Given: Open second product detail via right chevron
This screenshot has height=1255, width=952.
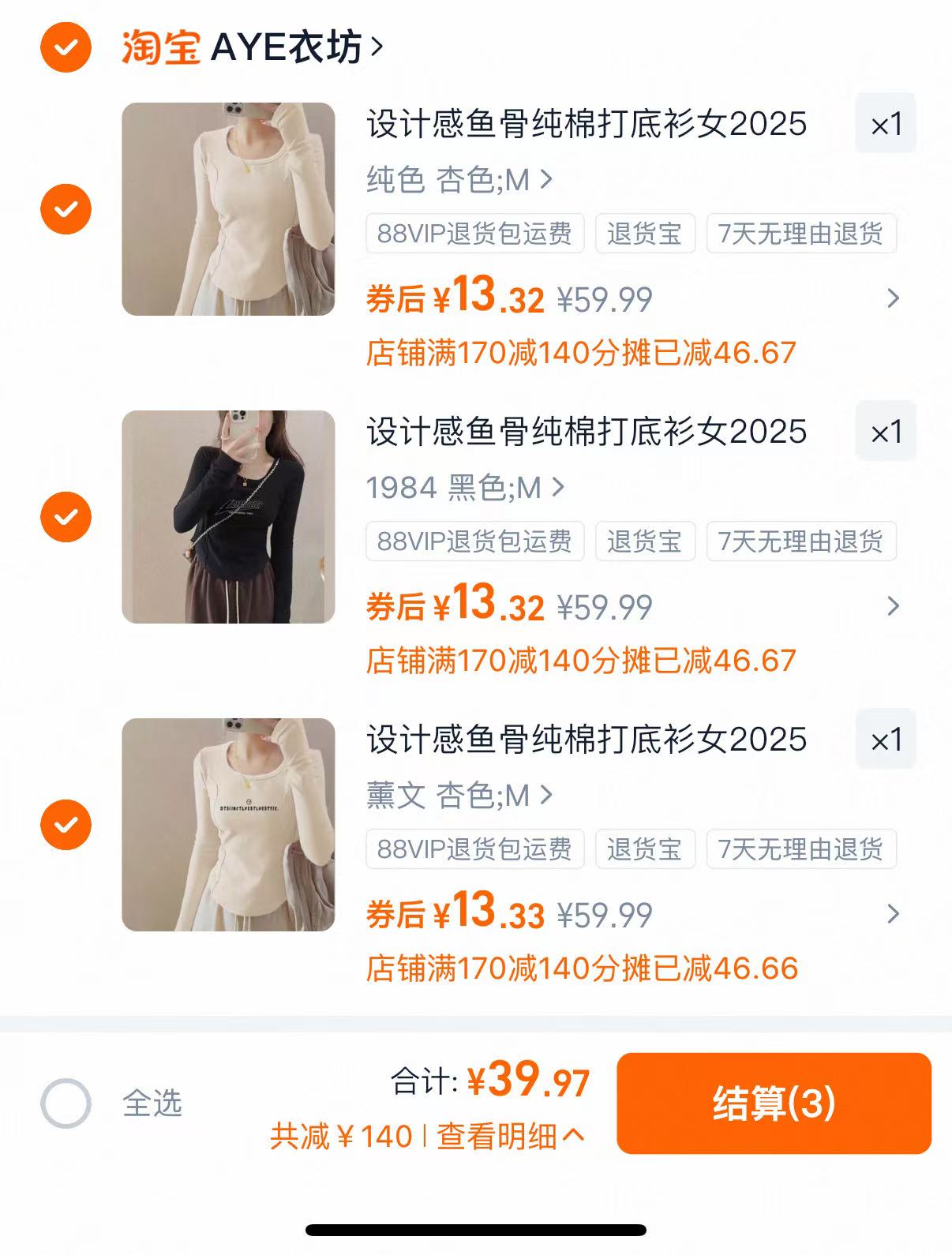Looking at the screenshot, I should (x=892, y=606).
